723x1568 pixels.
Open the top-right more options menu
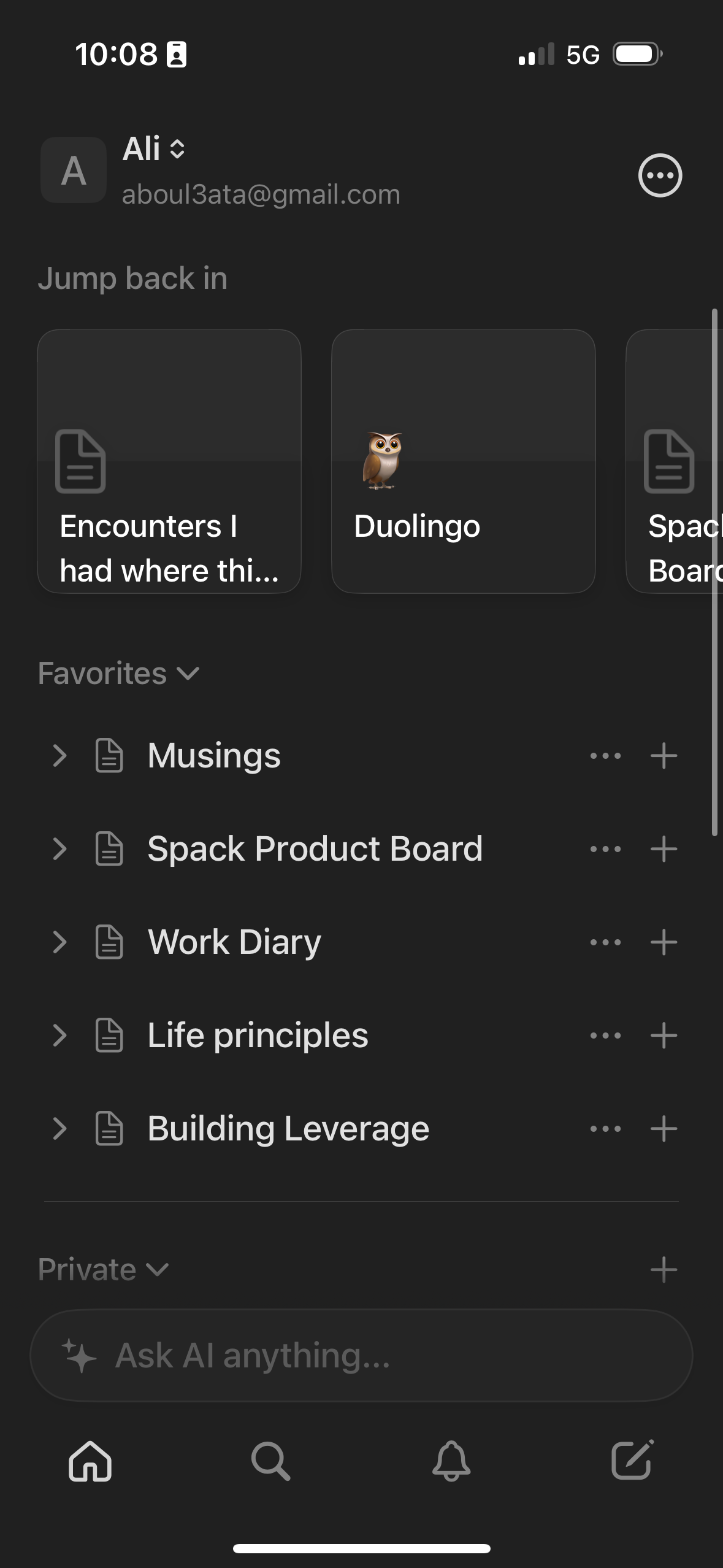tap(660, 175)
